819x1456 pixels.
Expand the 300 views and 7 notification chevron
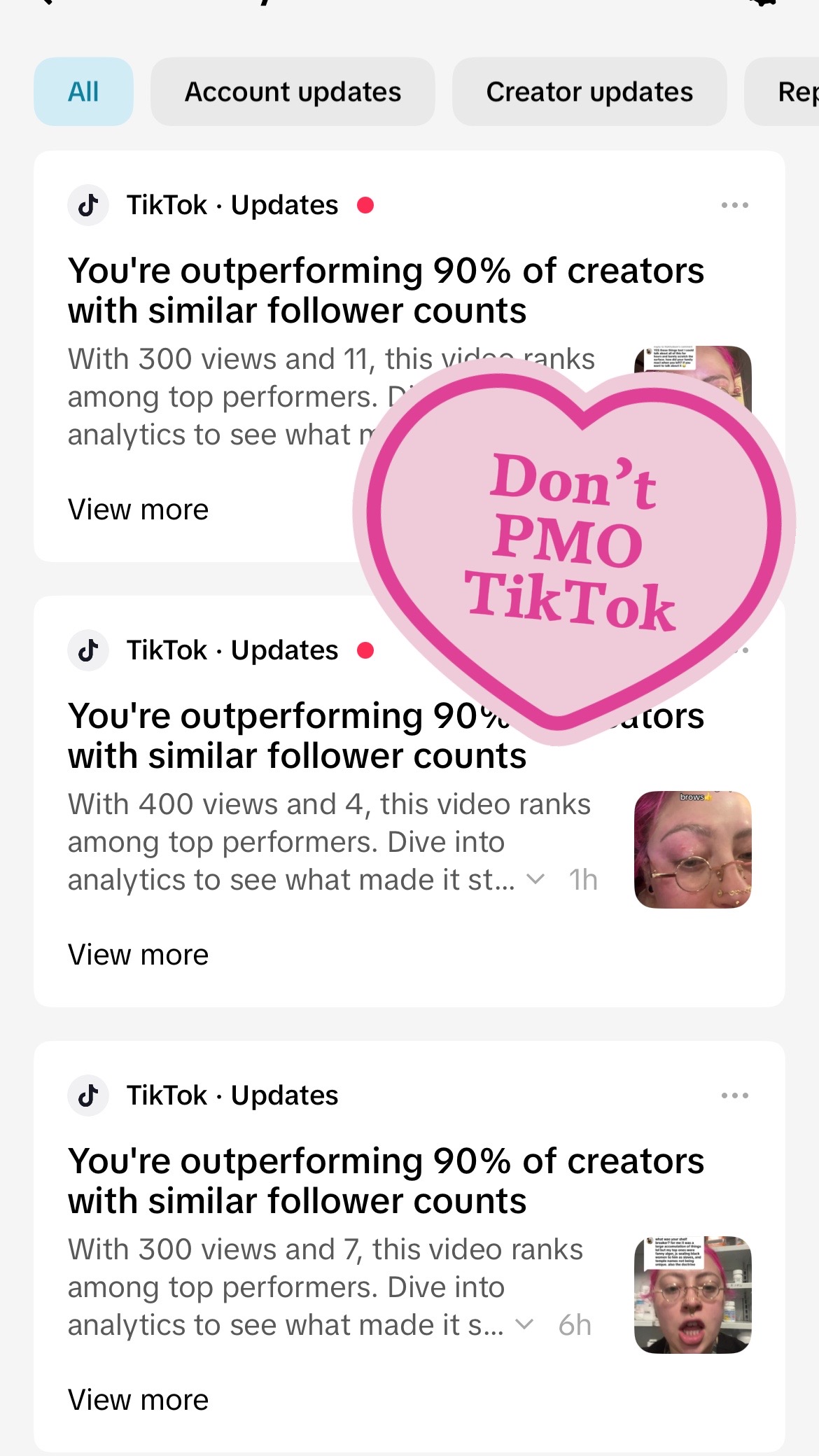524,1324
